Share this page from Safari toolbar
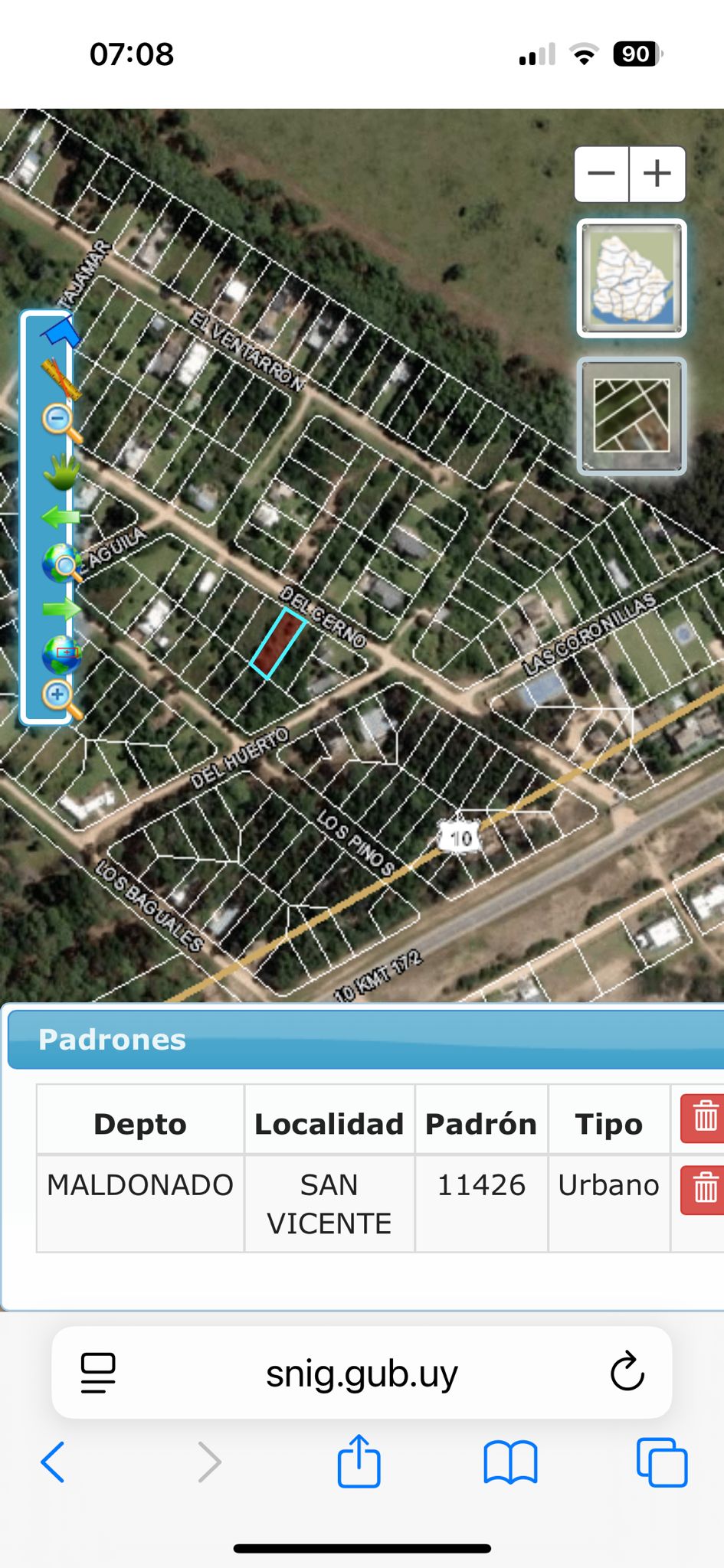 coord(359,1462)
